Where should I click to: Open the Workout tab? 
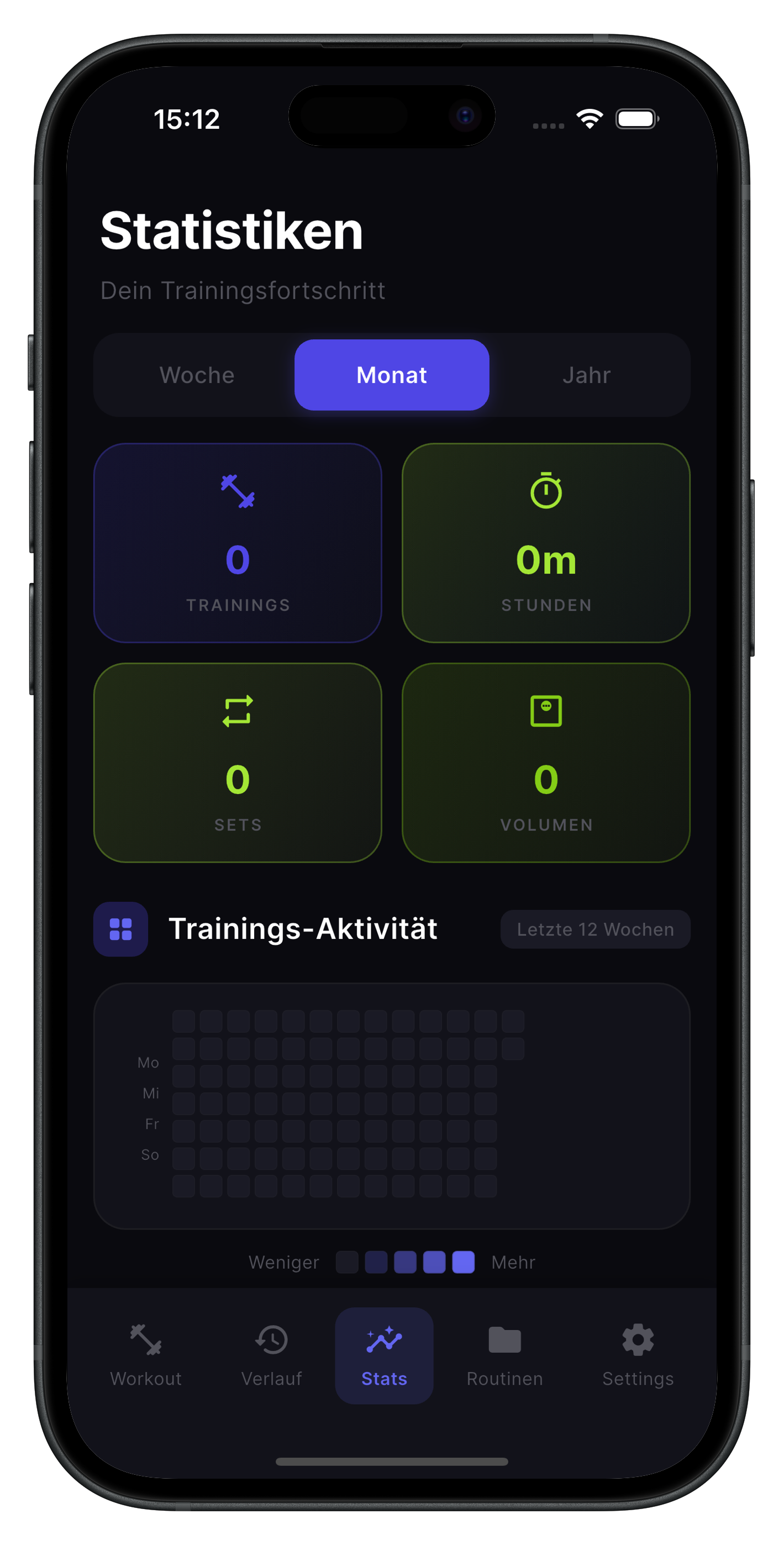point(146,1355)
